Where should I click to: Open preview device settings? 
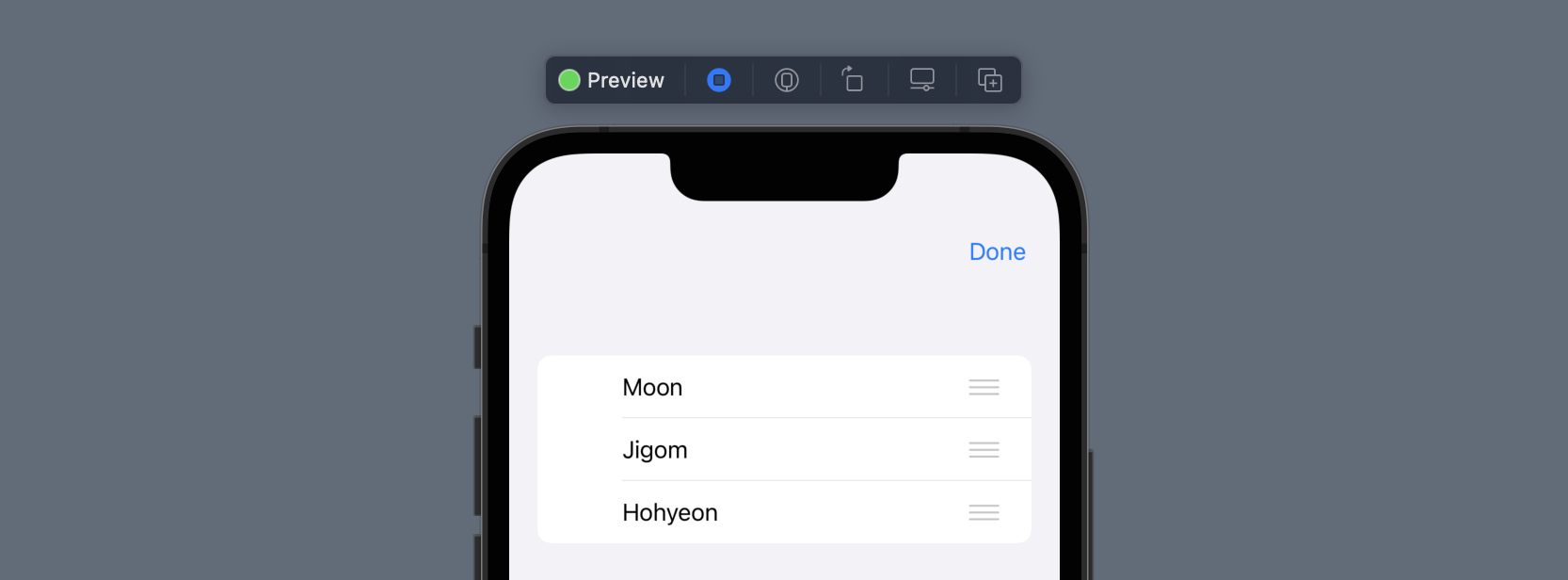click(922, 80)
